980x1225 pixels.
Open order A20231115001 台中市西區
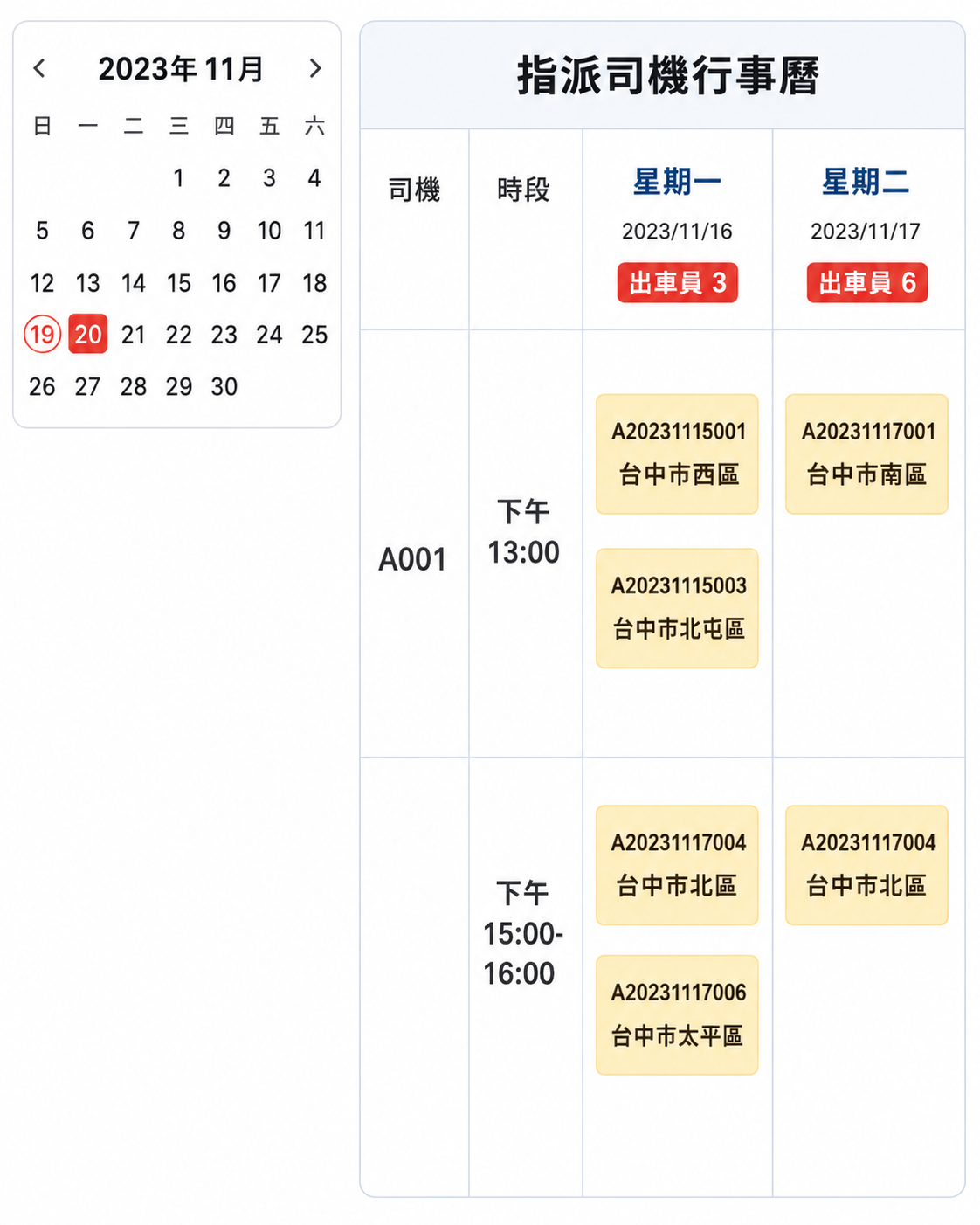tap(677, 454)
